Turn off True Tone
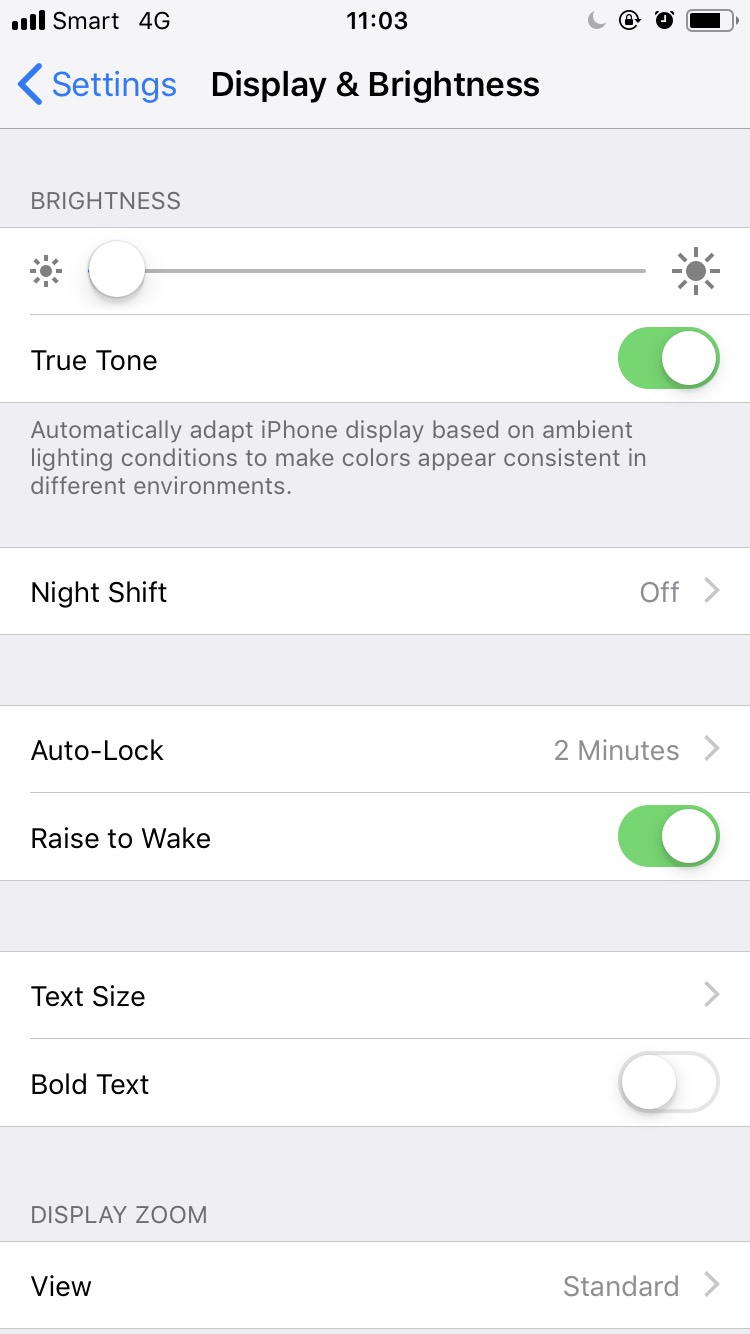Screen dimensions: 750x1334 click(x=668, y=359)
